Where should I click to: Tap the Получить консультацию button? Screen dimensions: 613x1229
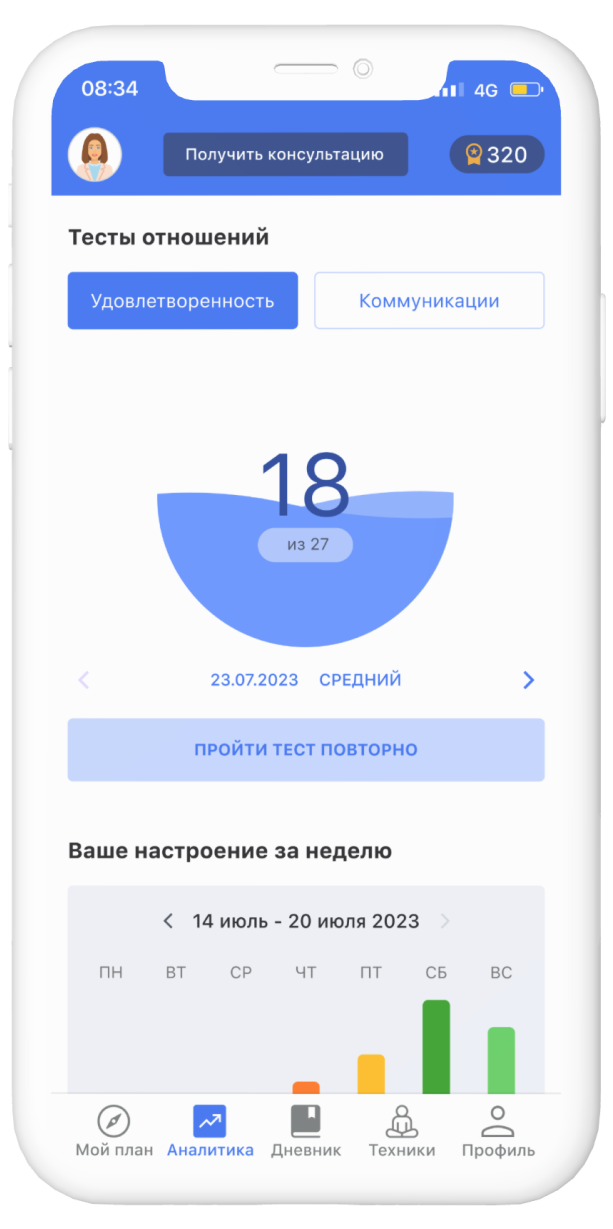point(285,155)
